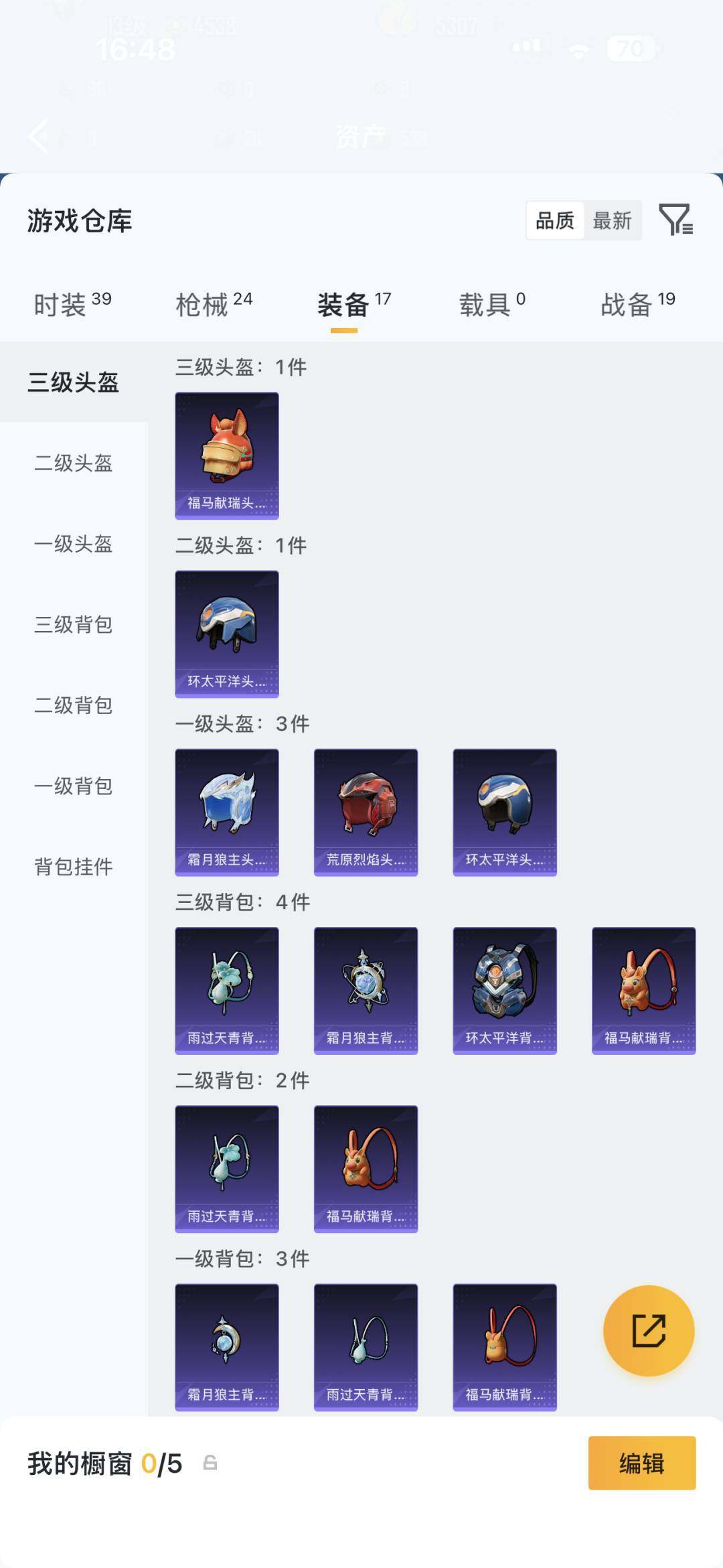Select the 福马献瑞头 helmet thumbnail
Screen dimensions: 723x1568
[227, 454]
